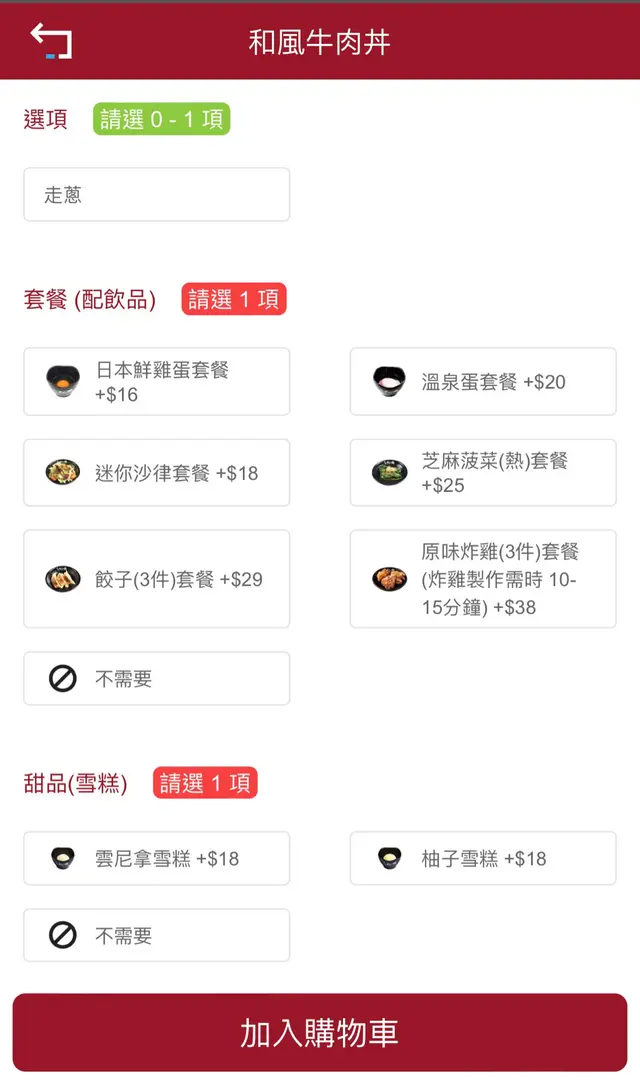Pick 原味炸雞(3件)套餐 +$38
Screen dimensions: 640x1080
tap(483, 579)
